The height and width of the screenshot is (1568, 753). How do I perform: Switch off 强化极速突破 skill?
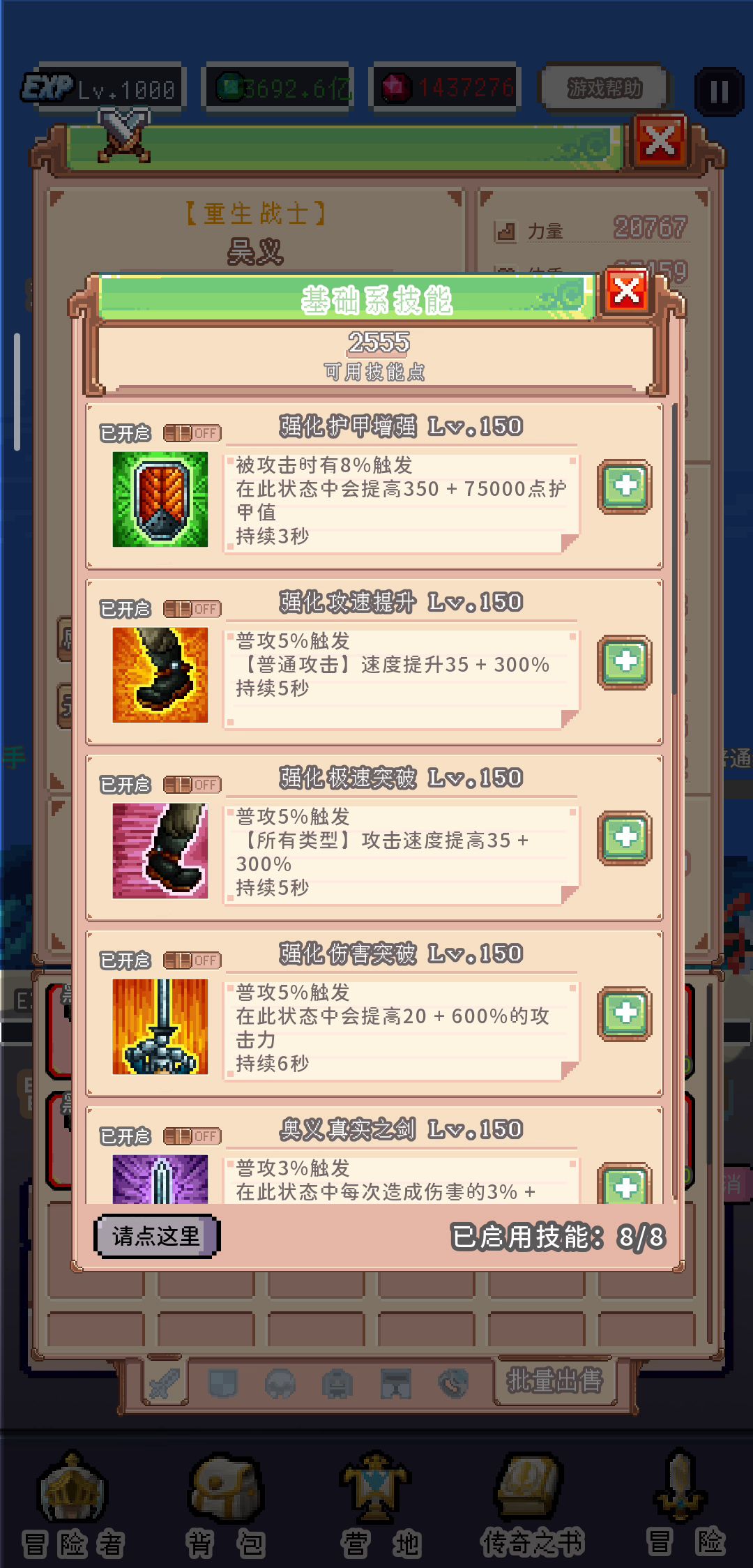point(192,785)
